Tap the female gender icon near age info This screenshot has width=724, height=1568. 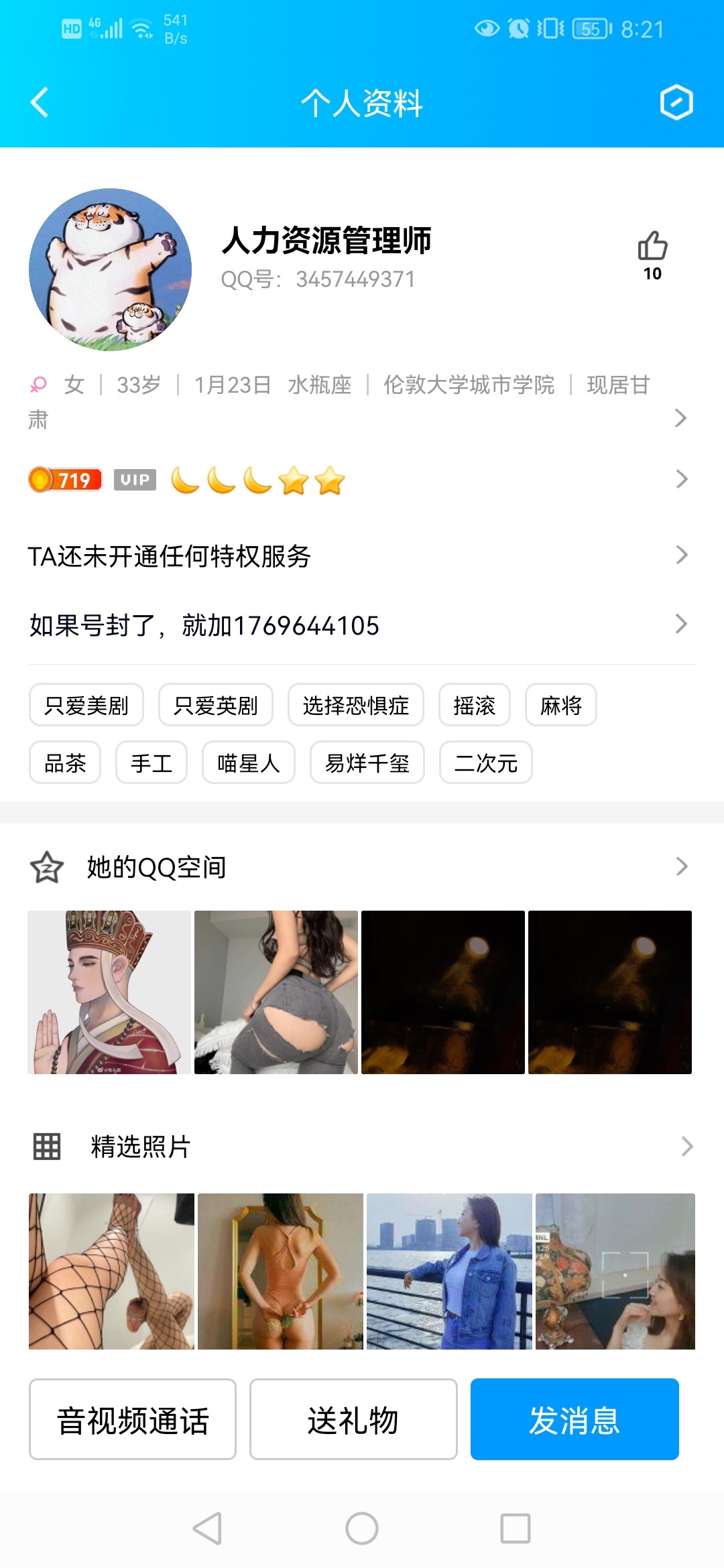37,385
